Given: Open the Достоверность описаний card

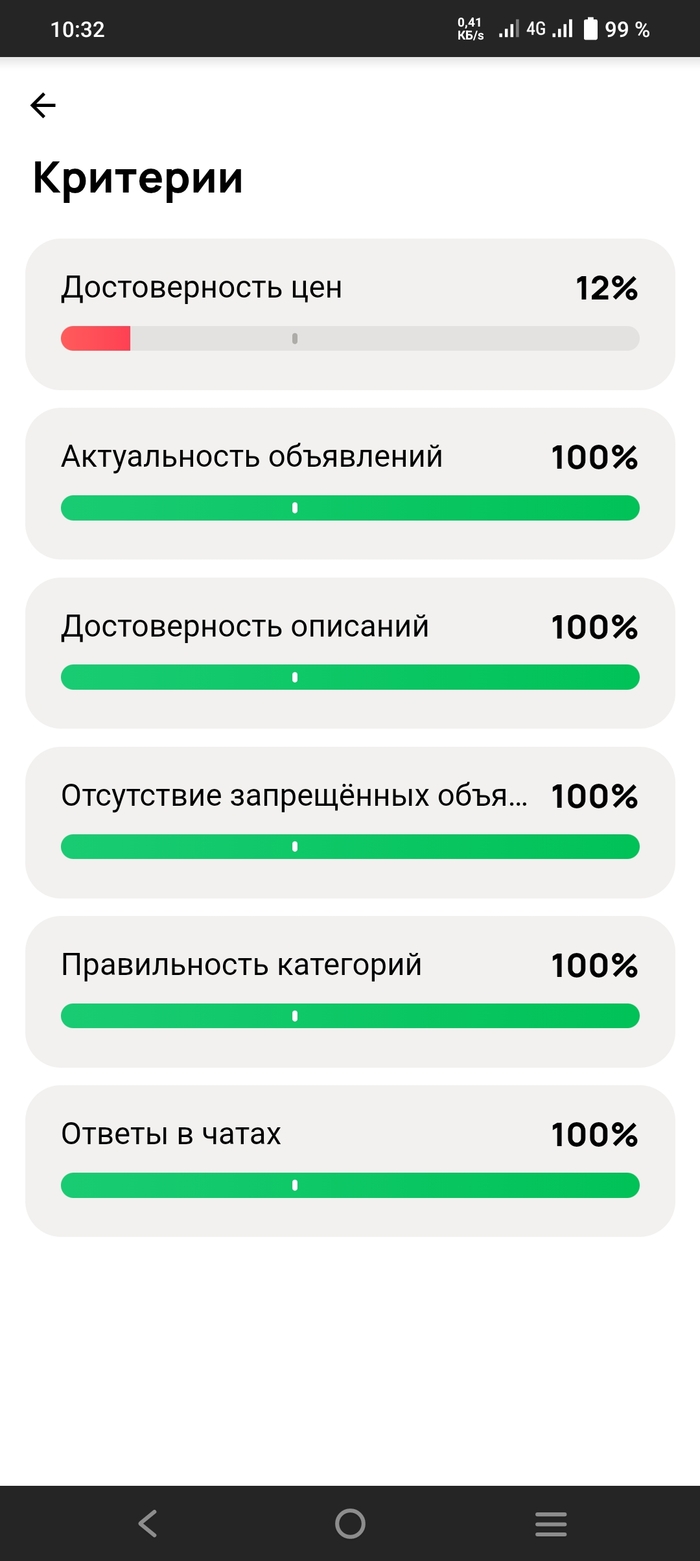Looking at the screenshot, I should (350, 652).
